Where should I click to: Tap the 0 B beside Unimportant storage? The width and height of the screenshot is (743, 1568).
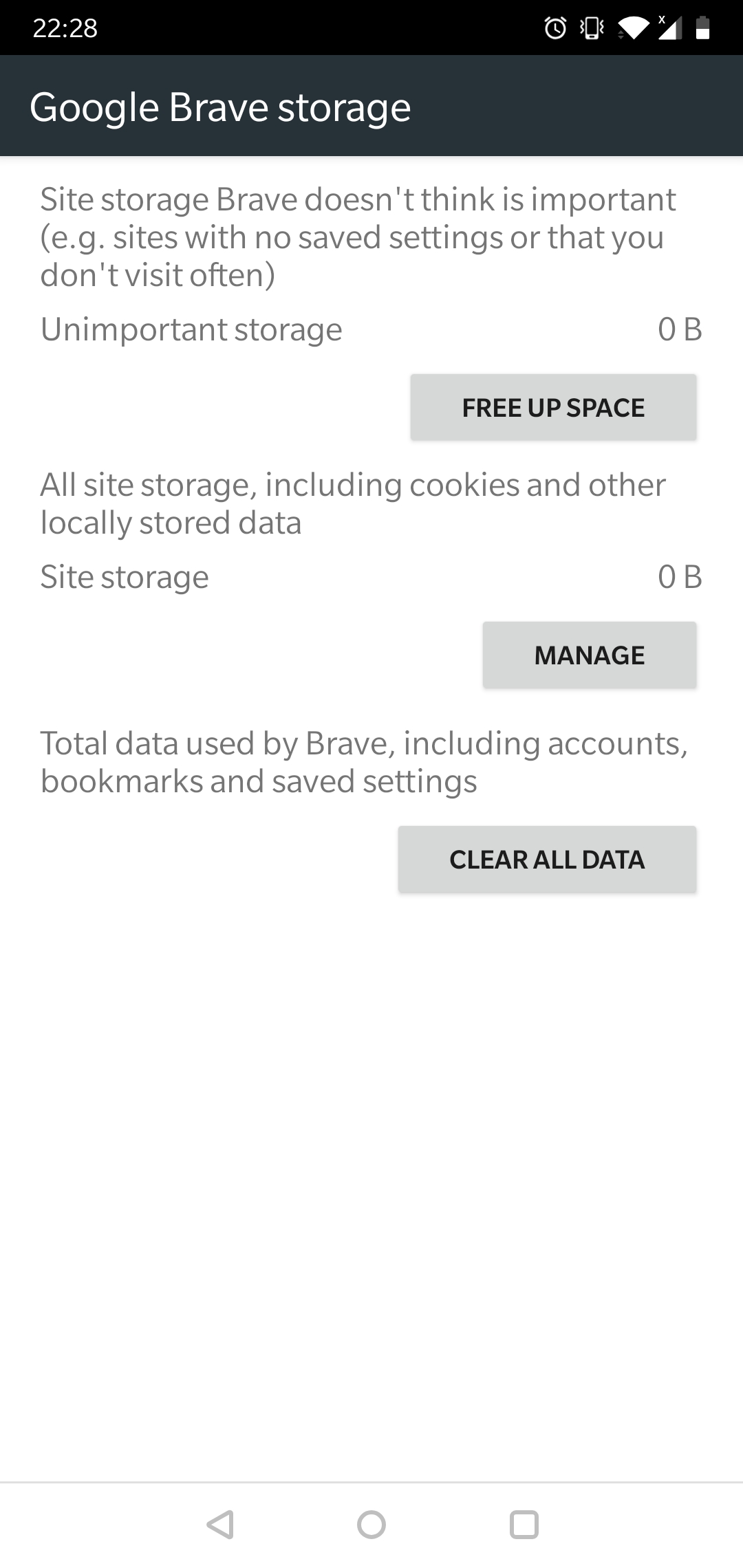[679, 329]
